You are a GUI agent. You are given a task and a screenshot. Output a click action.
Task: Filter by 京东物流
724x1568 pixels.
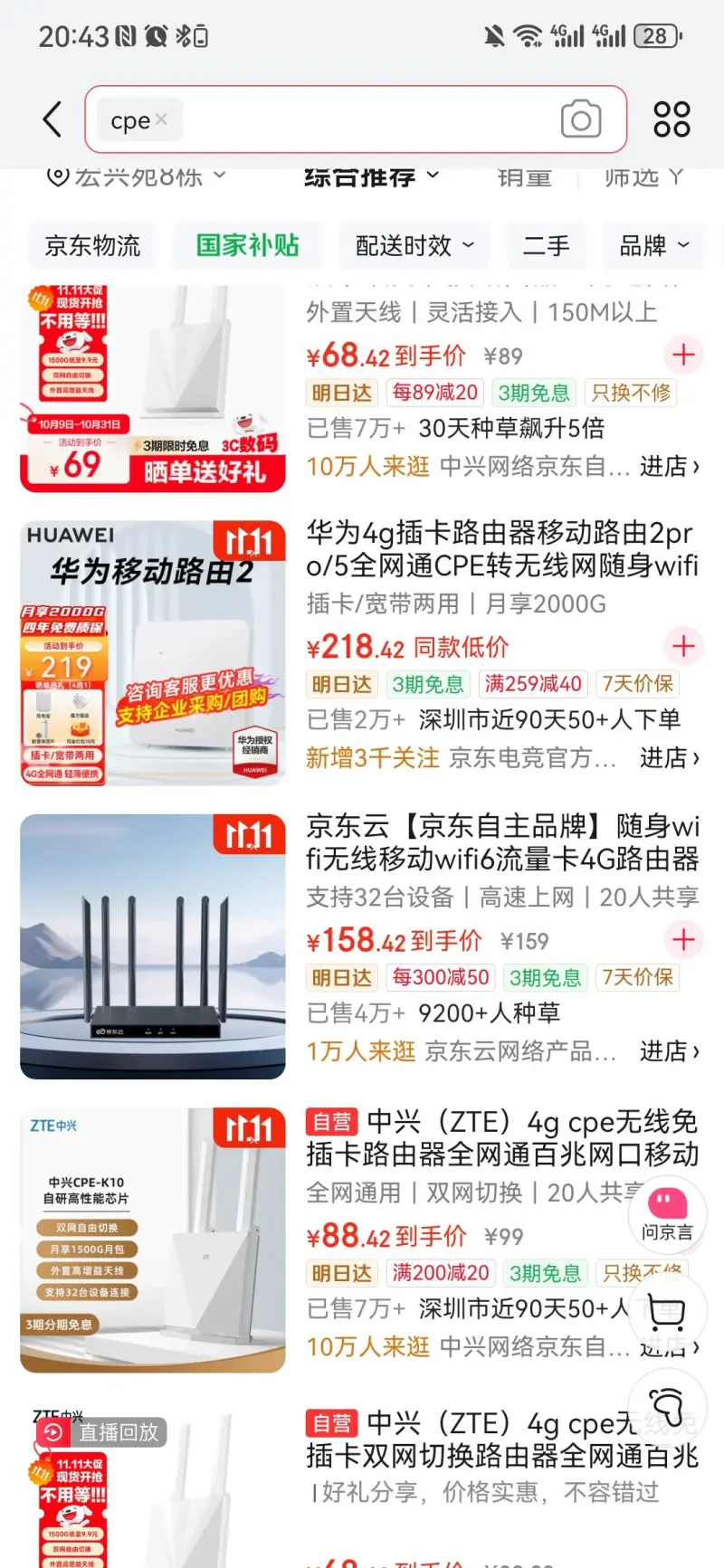point(92,245)
